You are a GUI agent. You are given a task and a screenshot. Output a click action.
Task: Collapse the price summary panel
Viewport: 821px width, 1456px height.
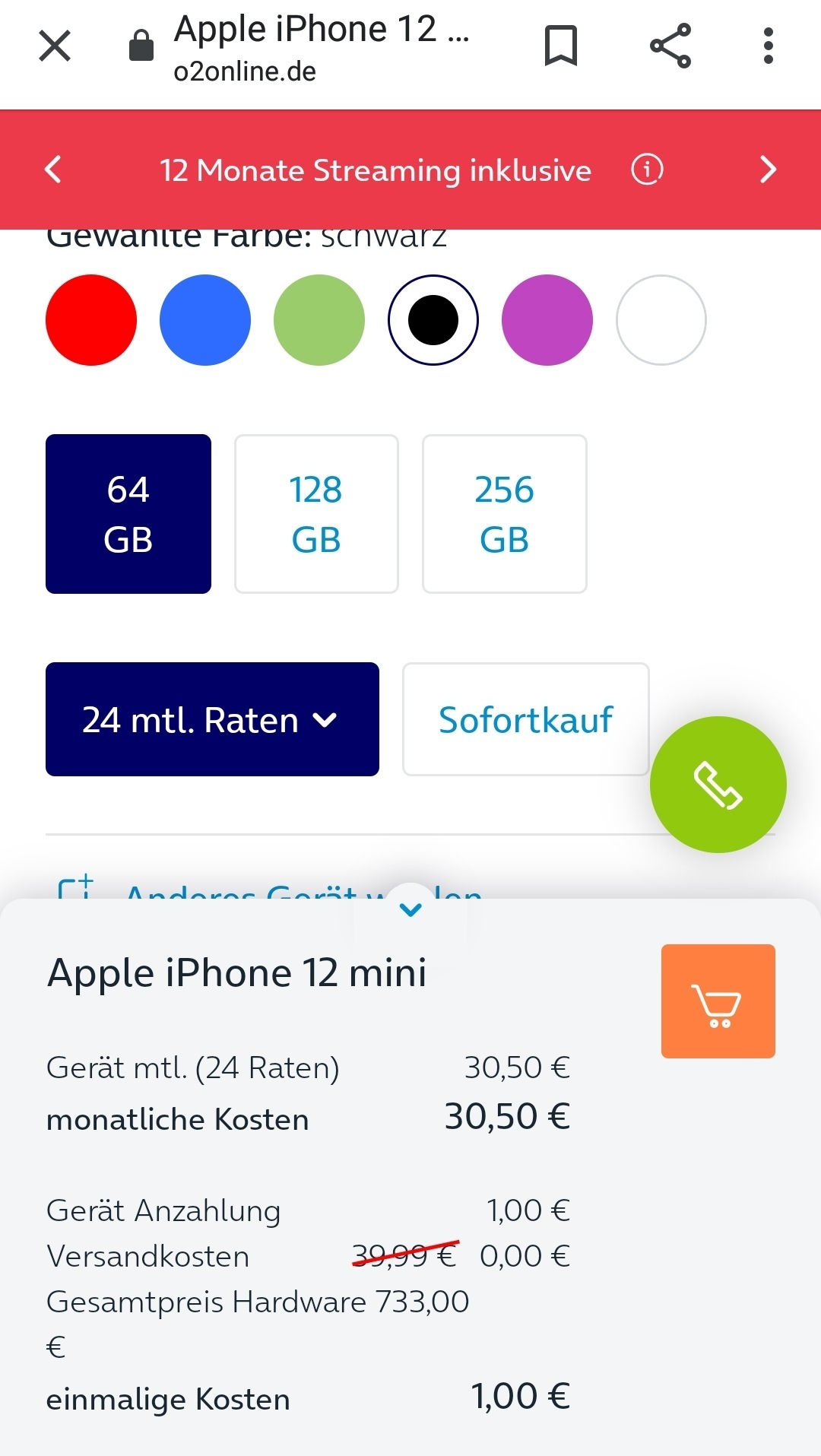410,909
